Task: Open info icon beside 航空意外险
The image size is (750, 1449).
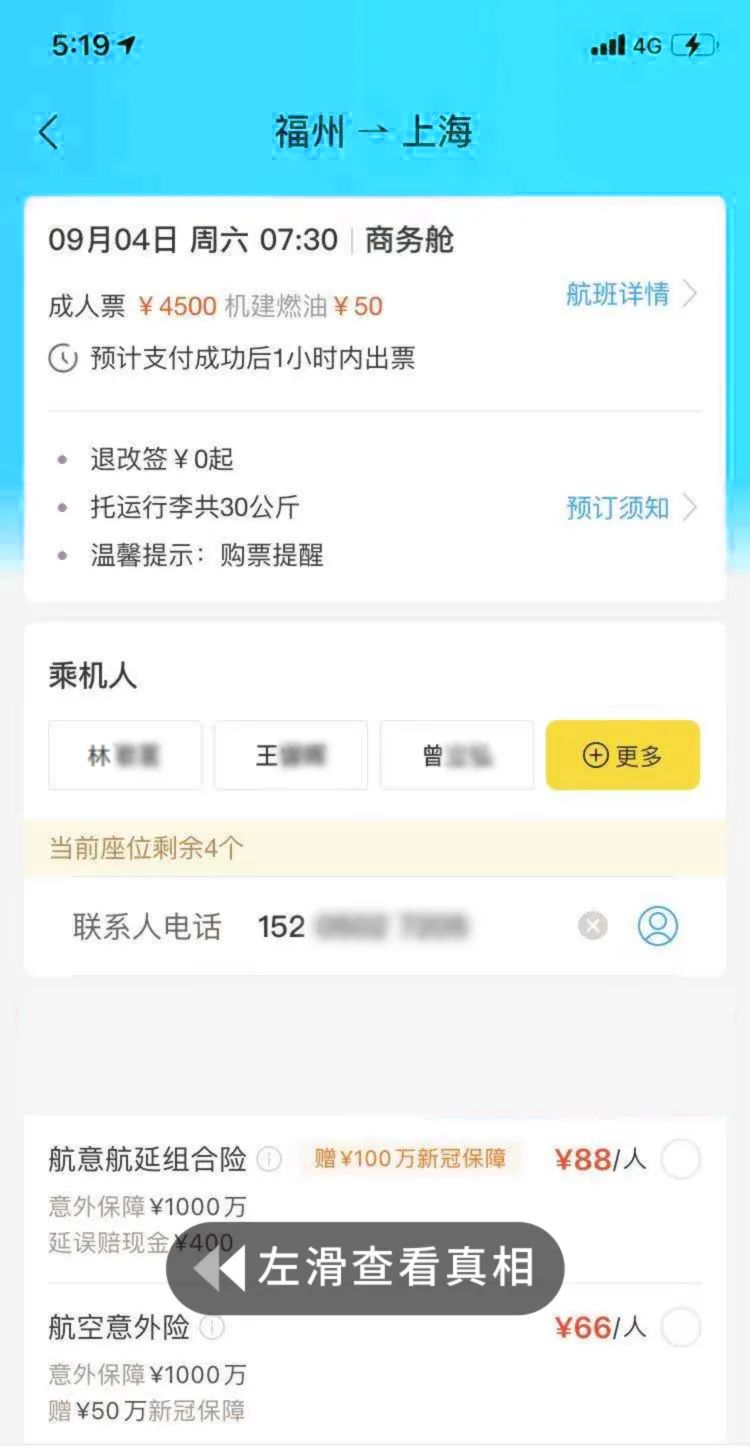Action: click(x=212, y=1328)
